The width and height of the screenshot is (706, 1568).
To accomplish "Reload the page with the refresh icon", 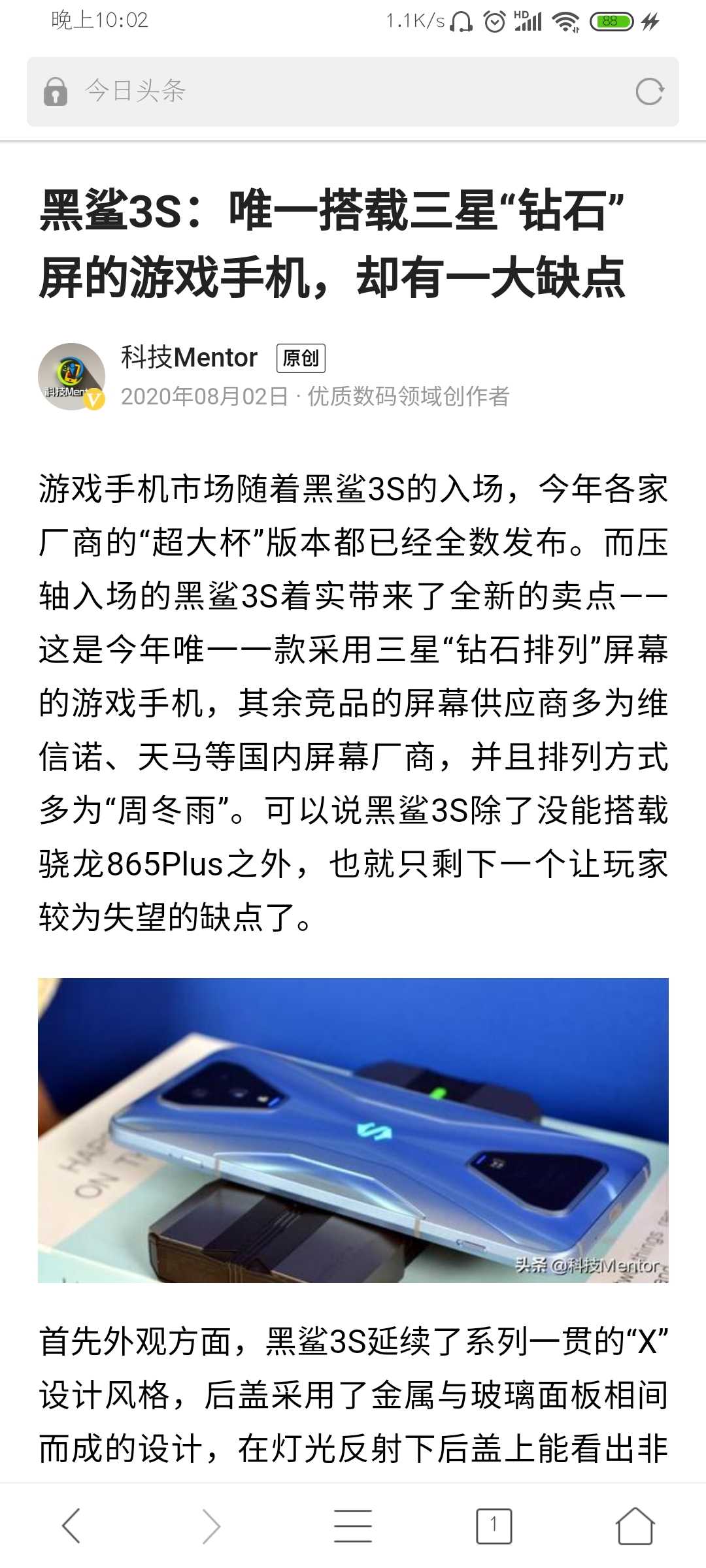I will point(649,91).
